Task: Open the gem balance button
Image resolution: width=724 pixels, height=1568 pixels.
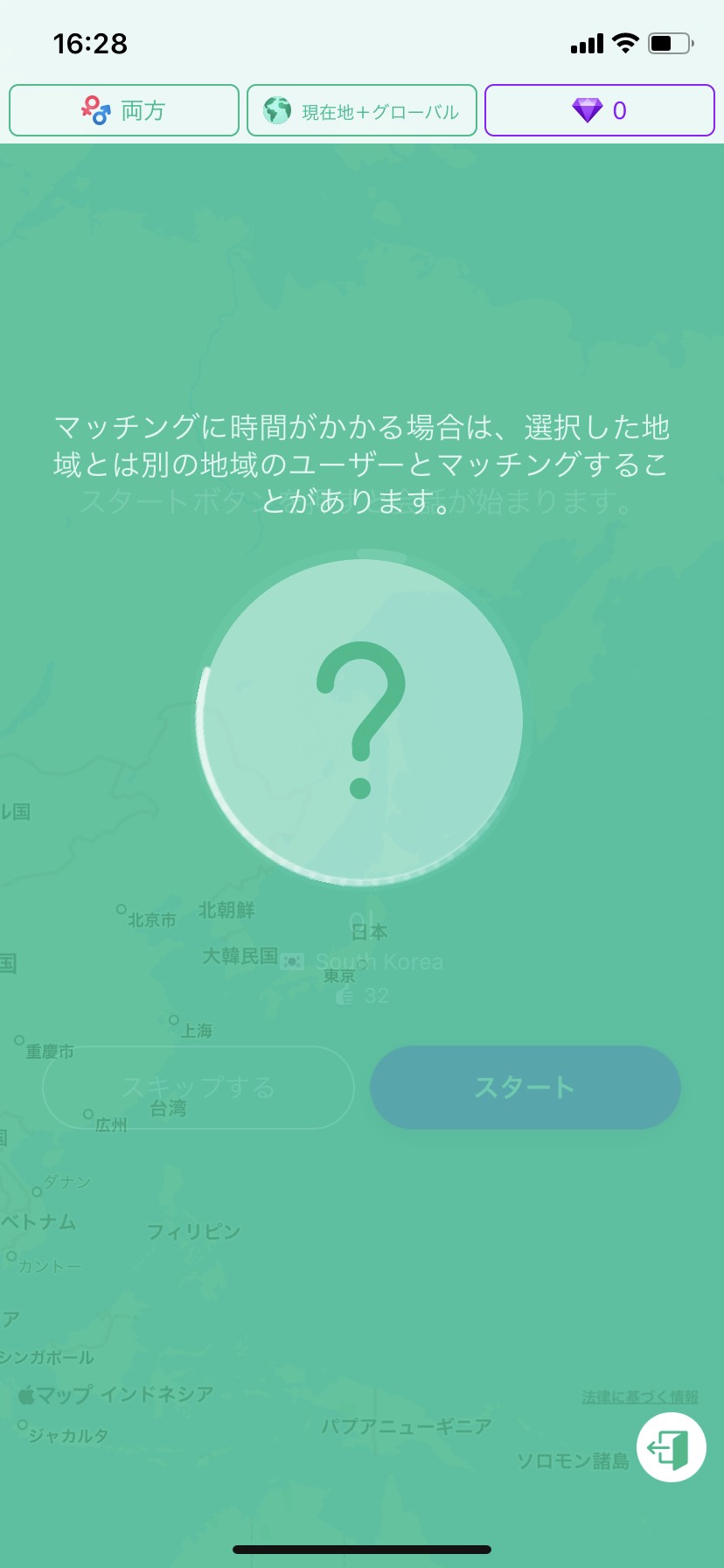Action: [x=600, y=110]
